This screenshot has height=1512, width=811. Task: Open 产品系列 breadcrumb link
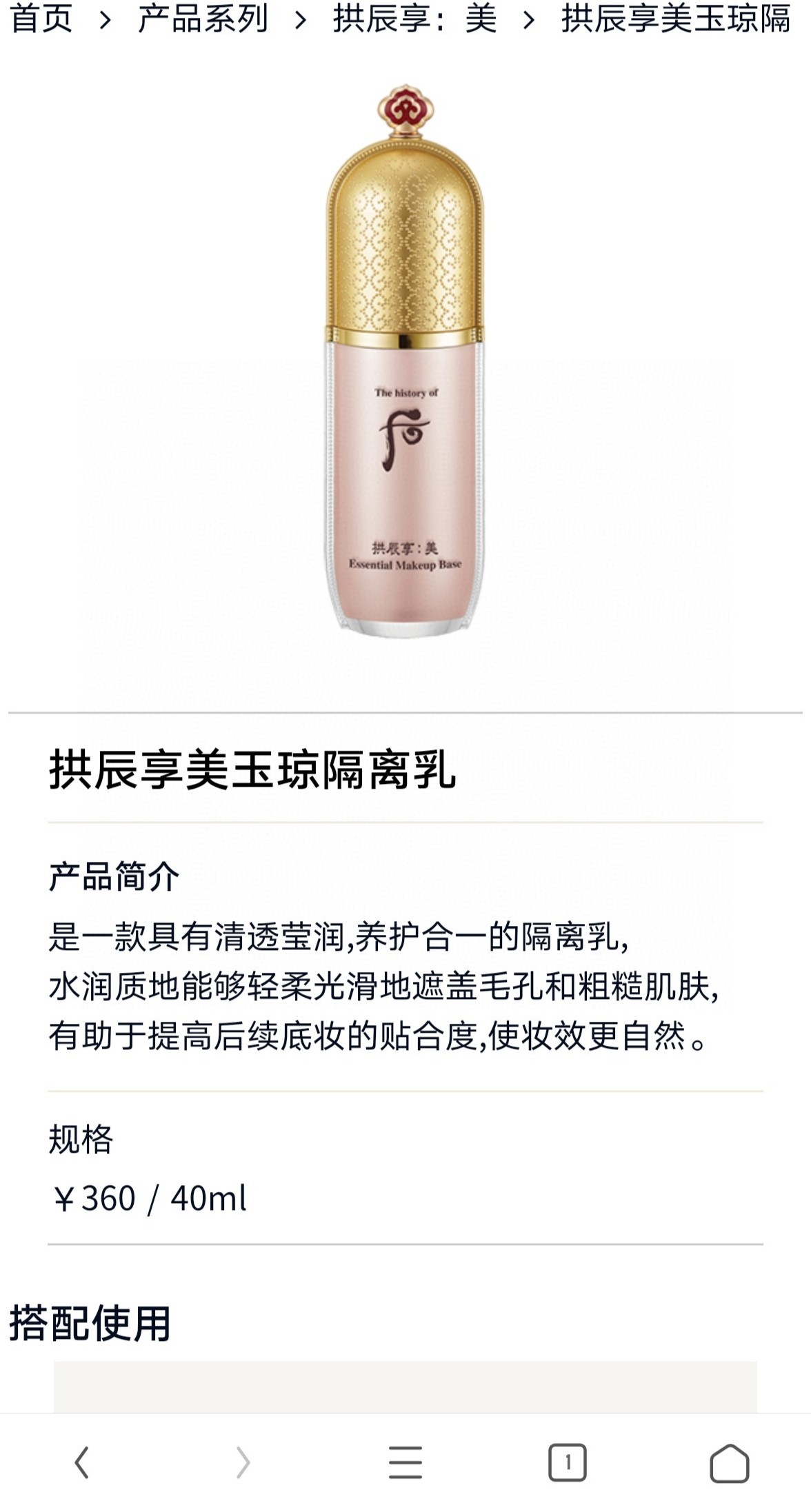pyautogui.click(x=203, y=19)
